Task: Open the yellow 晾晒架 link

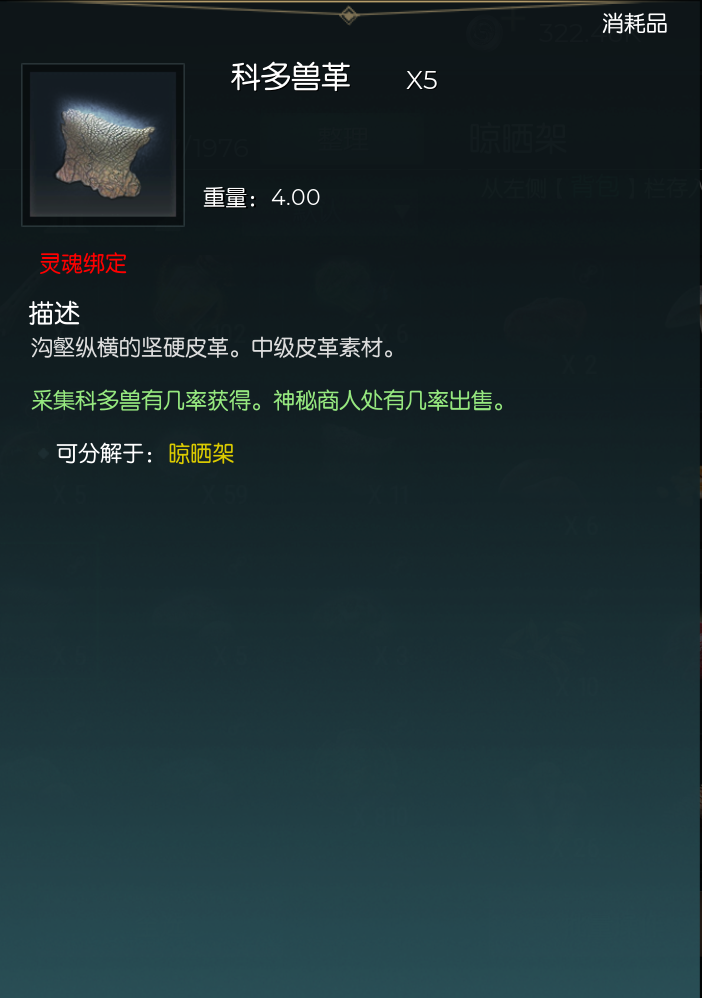Action: [x=201, y=454]
